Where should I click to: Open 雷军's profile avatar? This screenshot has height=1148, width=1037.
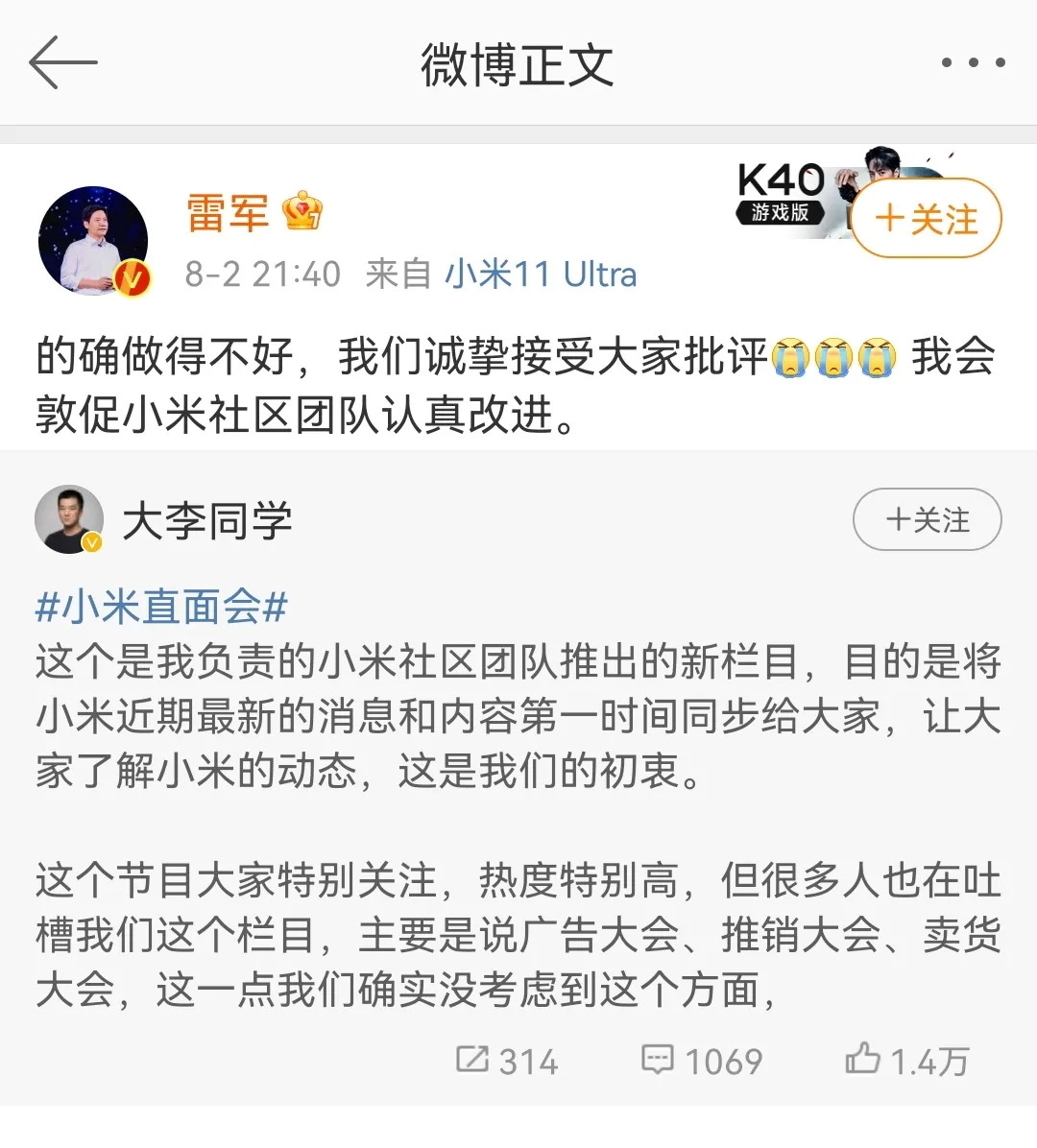[93, 241]
